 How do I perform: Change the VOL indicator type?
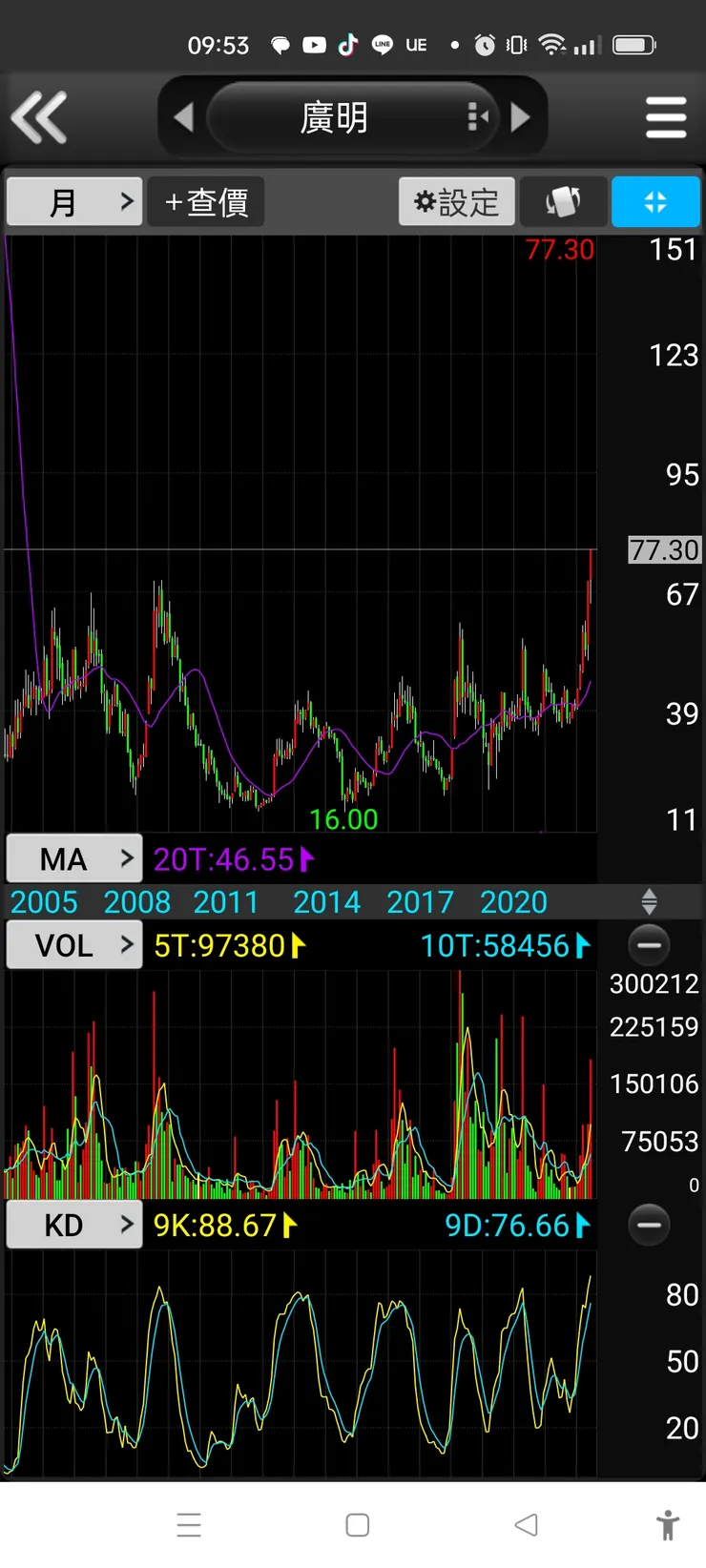tap(74, 945)
